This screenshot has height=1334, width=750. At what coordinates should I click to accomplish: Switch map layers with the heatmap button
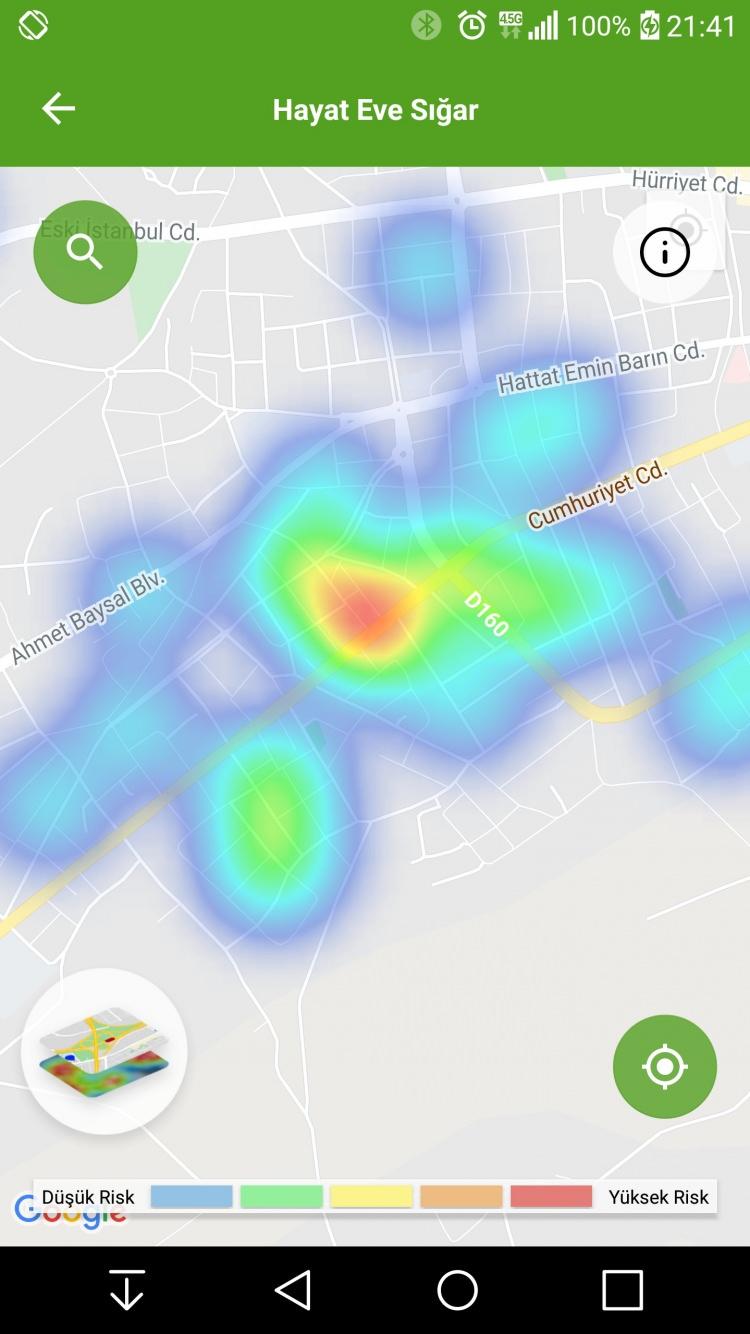(x=104, y=1051)
